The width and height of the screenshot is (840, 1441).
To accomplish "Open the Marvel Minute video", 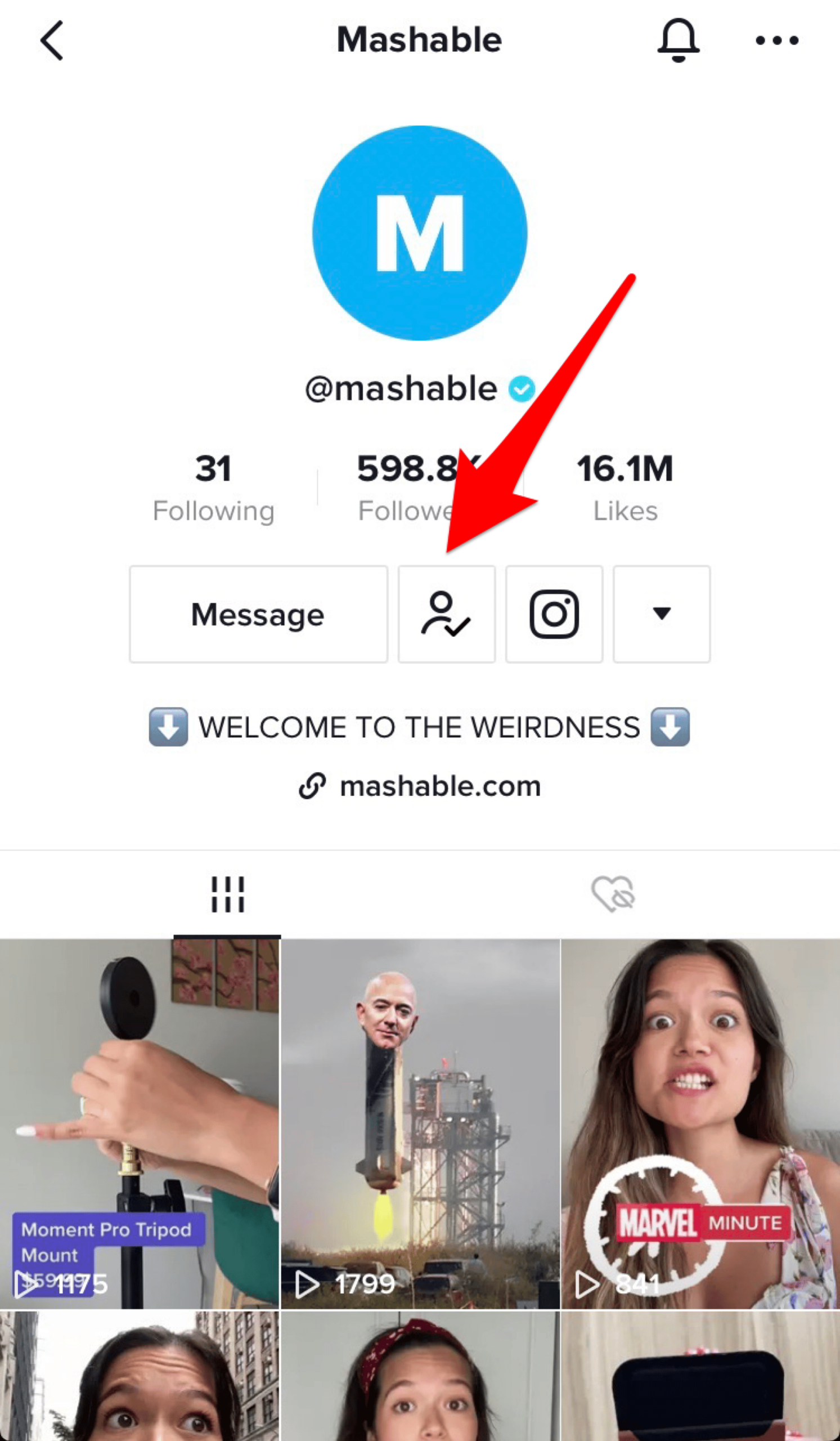I will [x=700, y=1124].
